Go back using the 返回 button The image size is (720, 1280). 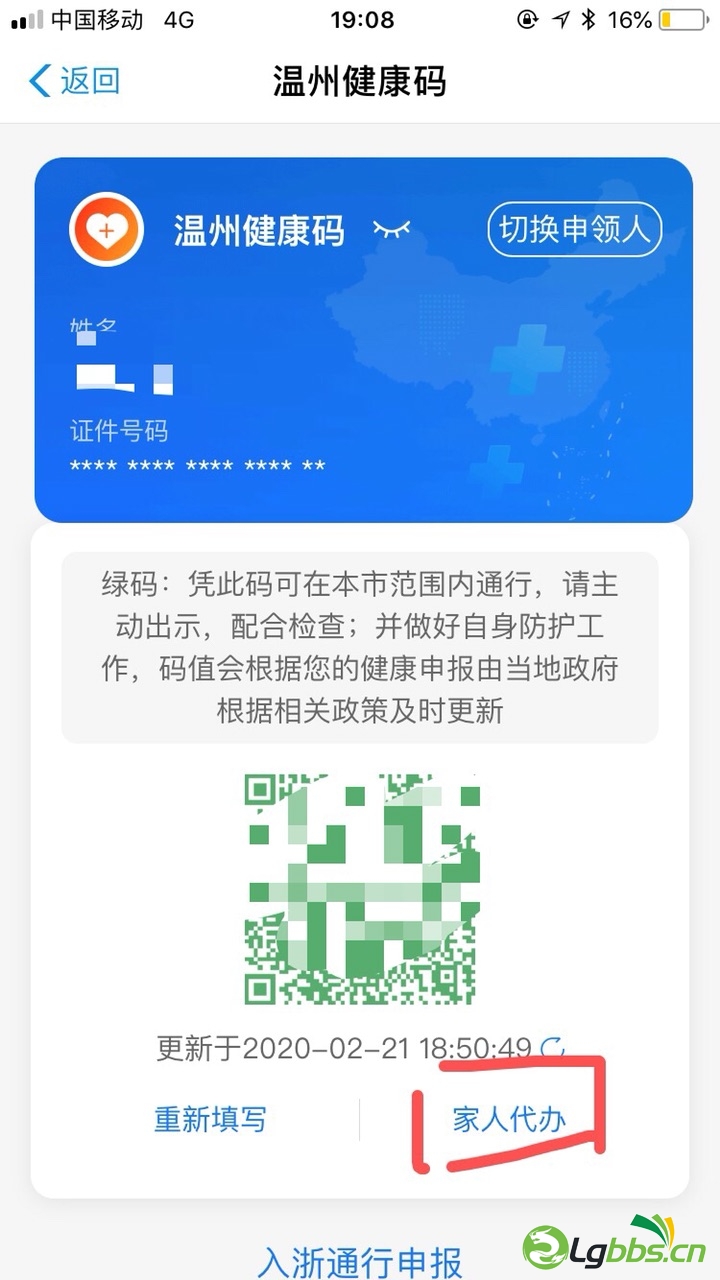[74, 81]
